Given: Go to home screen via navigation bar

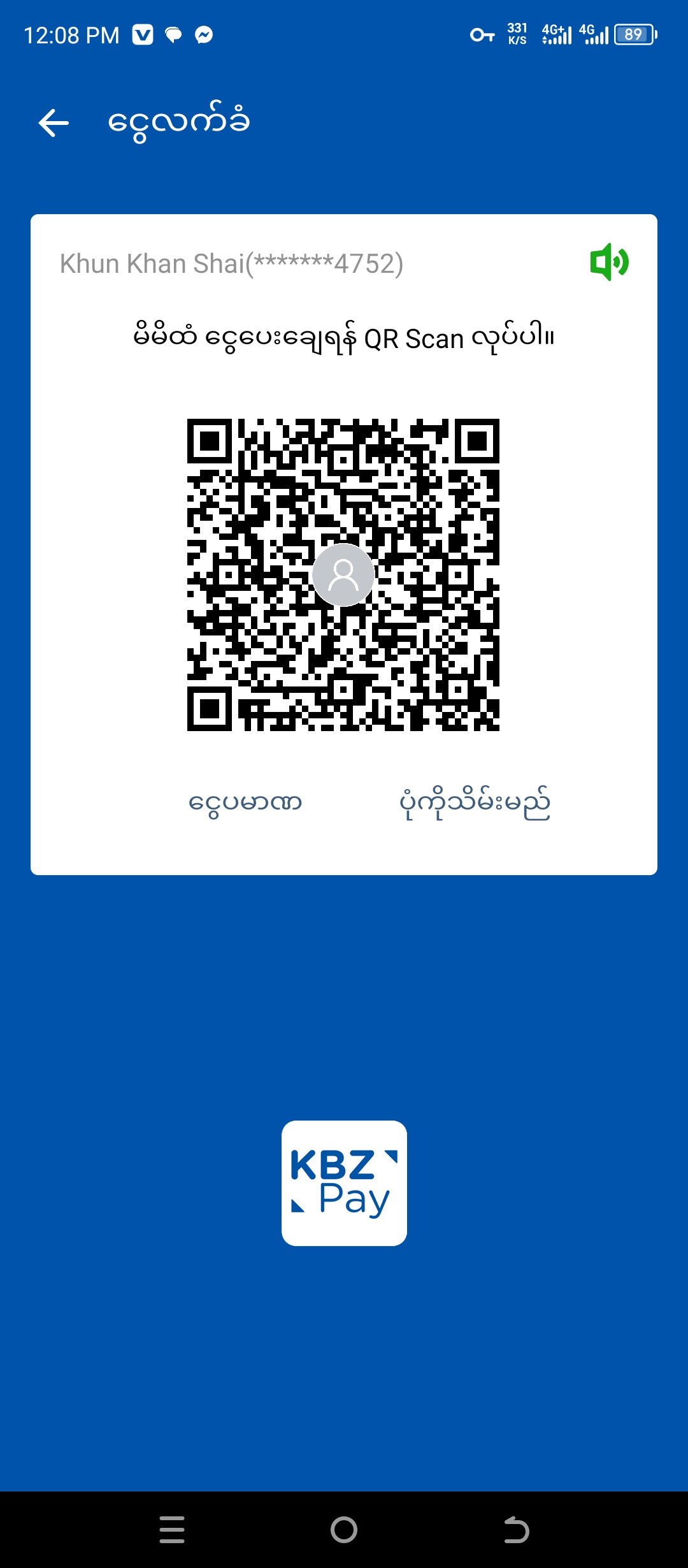Looking at the screenshot, I should coord(344,1529).
